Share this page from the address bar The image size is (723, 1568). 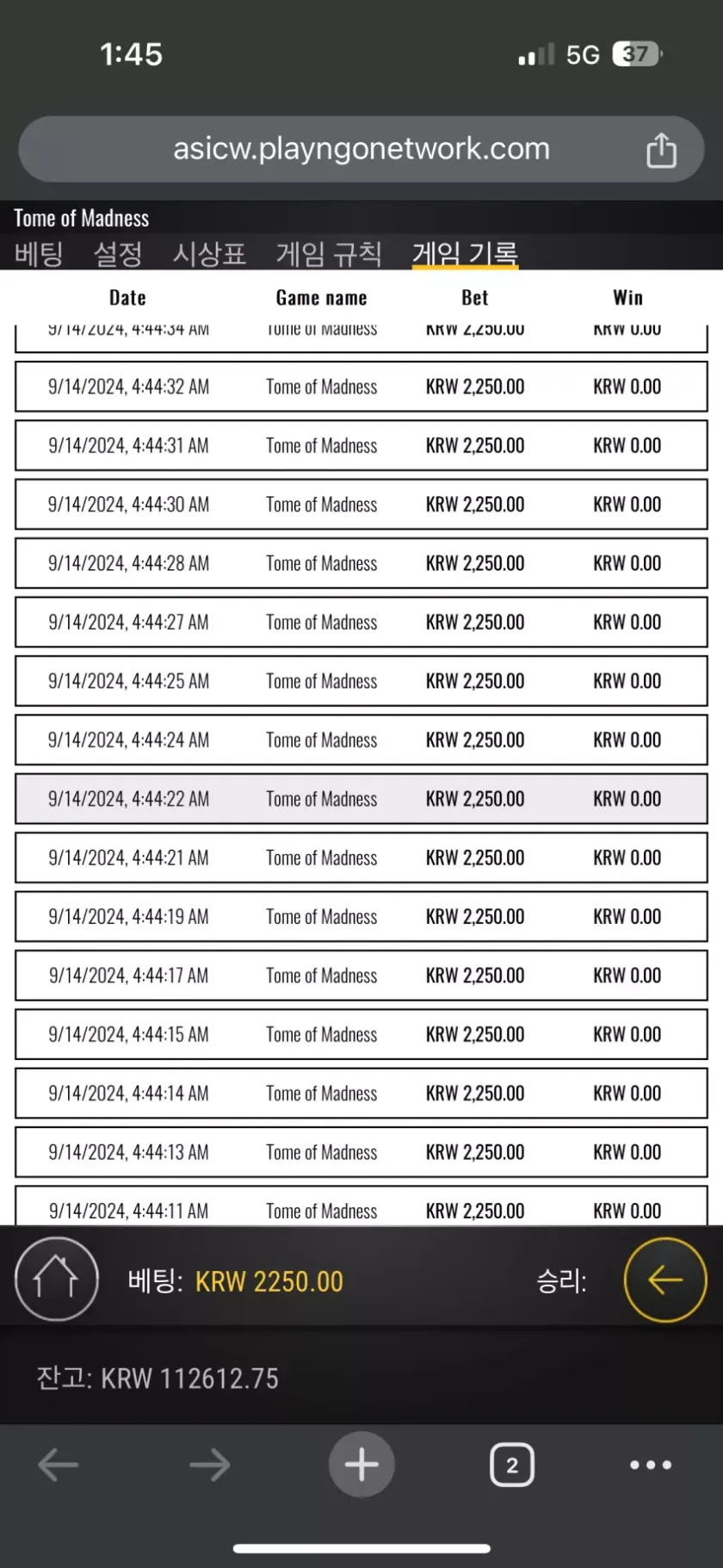coord(661,150)
